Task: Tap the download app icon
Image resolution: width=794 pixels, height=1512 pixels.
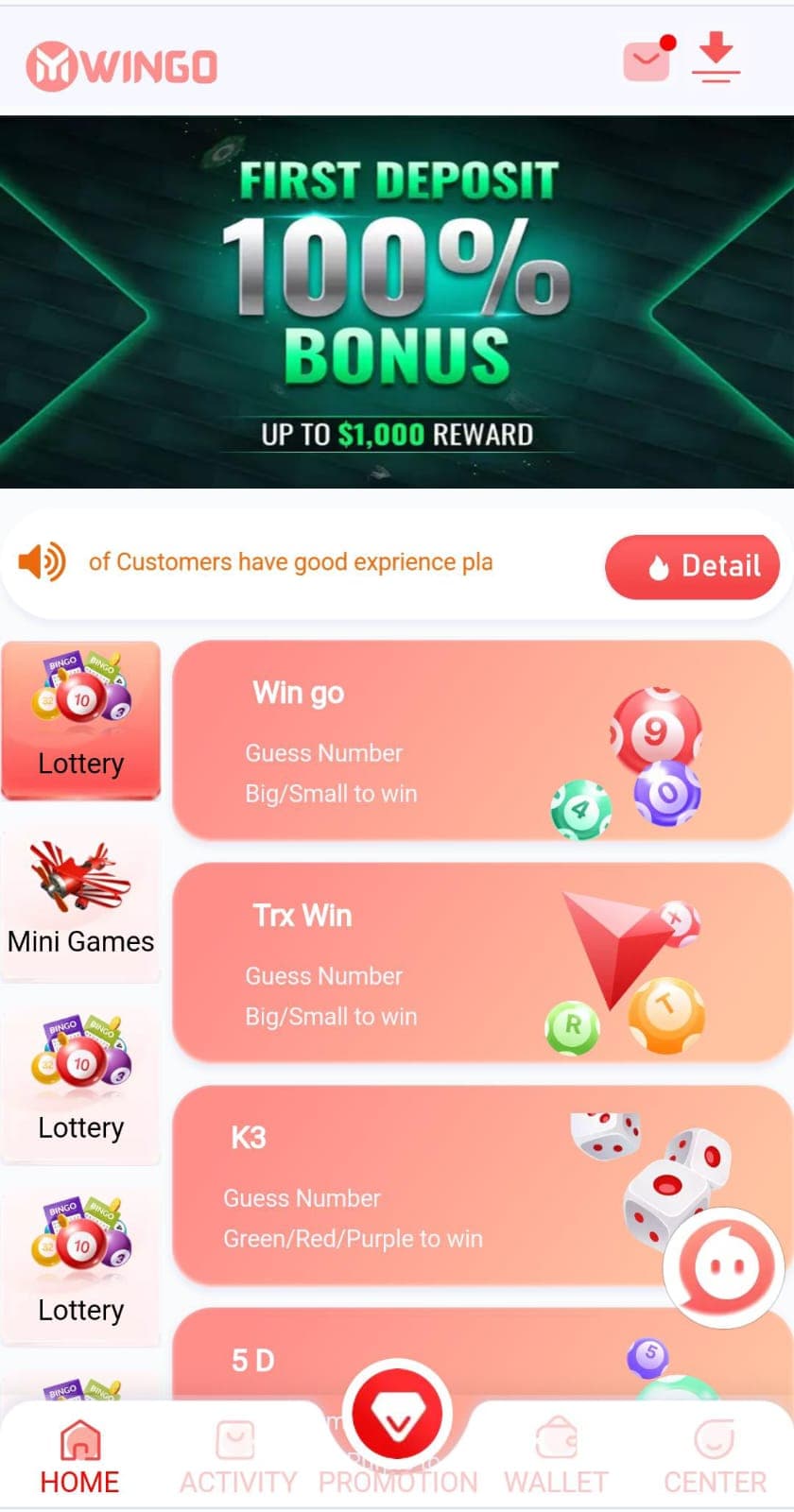Action: pyautogui.click(x=716, y=58)
